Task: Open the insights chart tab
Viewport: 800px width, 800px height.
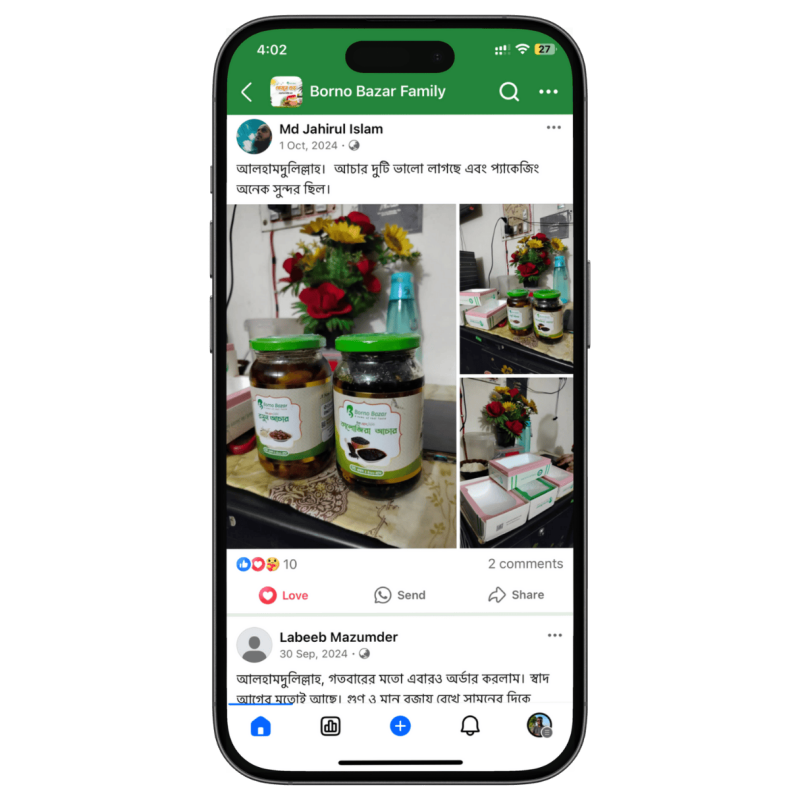Action: [x=330, y=727]
